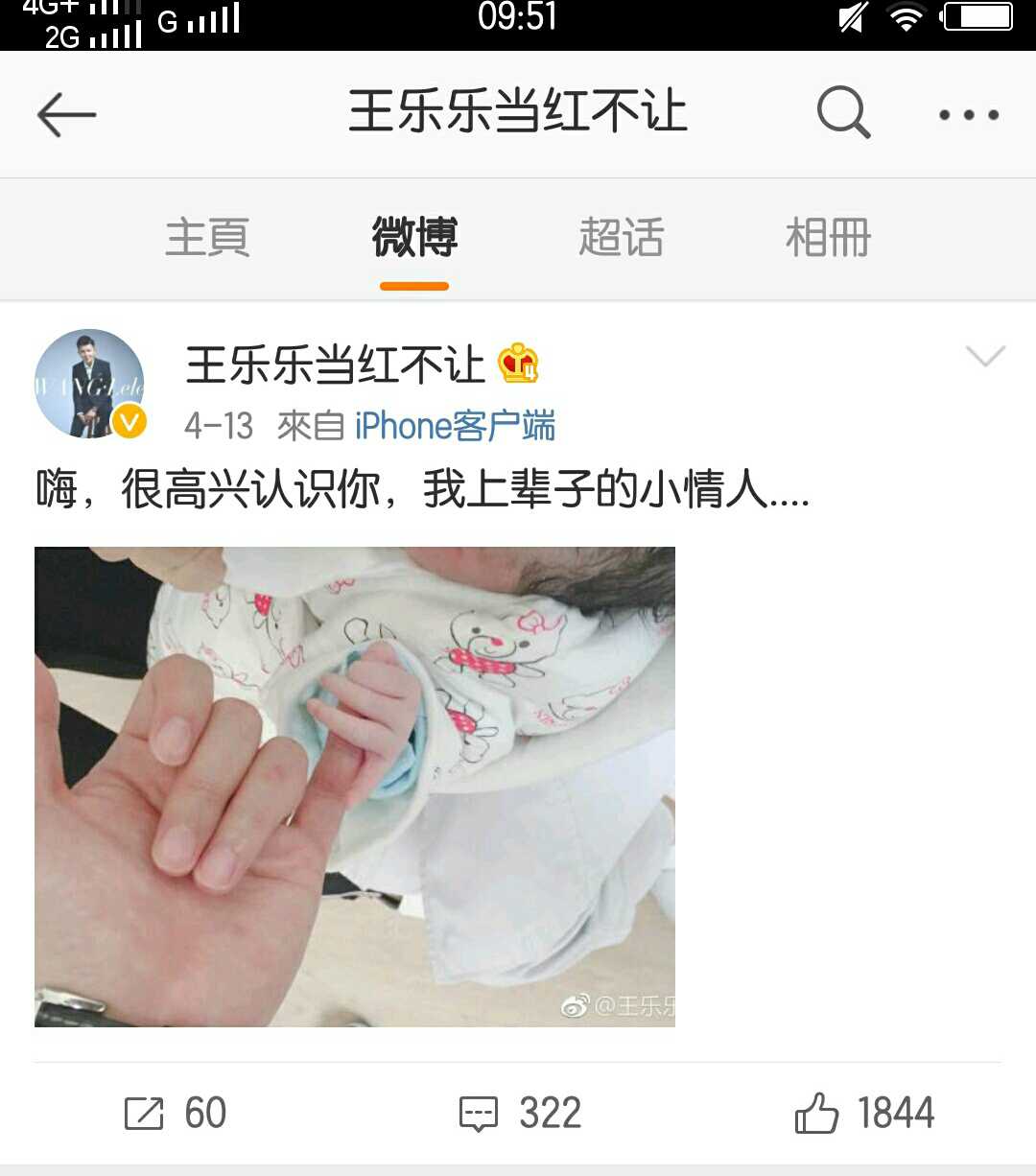Viewport: 1036px width, 1176px height.
Task: Open the profile avatar of 王乐乐当红不让
Action: (x=89, y=384)
